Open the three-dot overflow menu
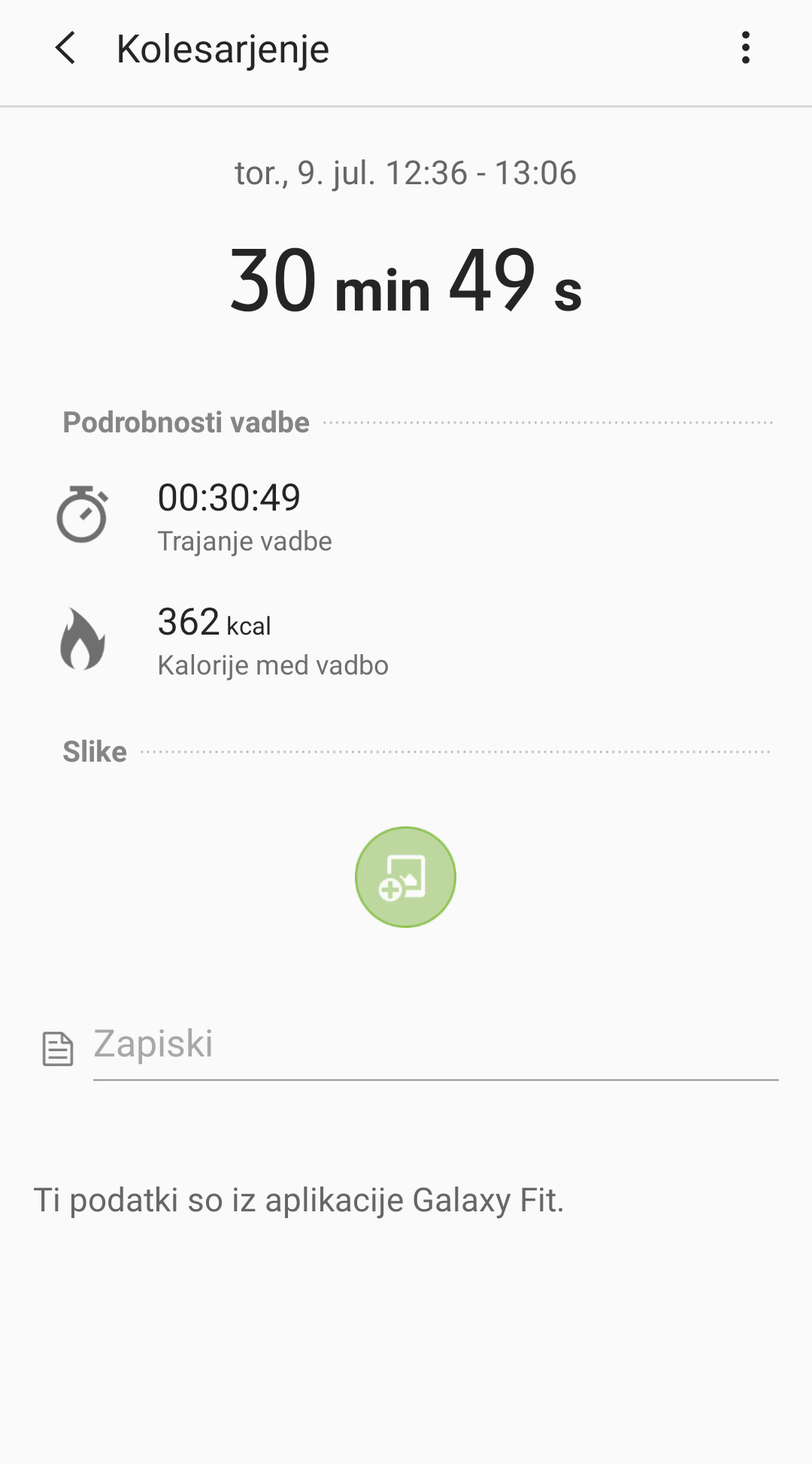This screenshot has width=812, height=1464. pos(745,48)
